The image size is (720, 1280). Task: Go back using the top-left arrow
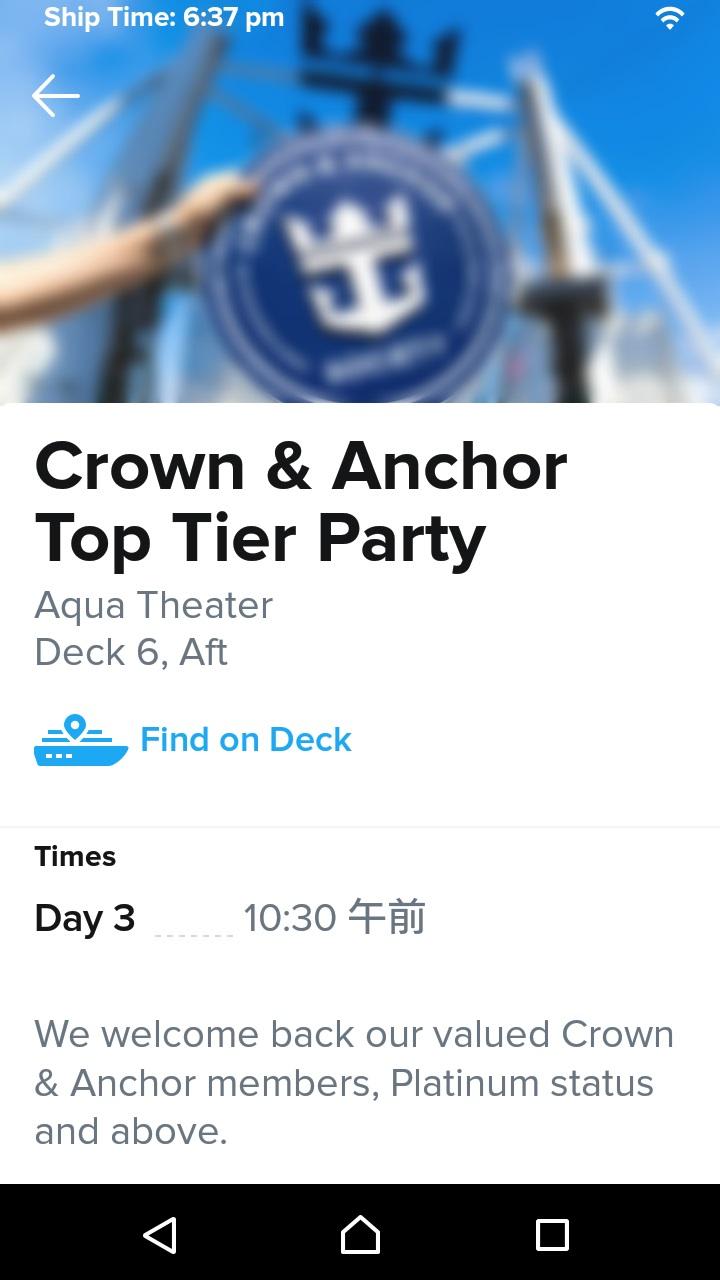(x=55, y=96)
